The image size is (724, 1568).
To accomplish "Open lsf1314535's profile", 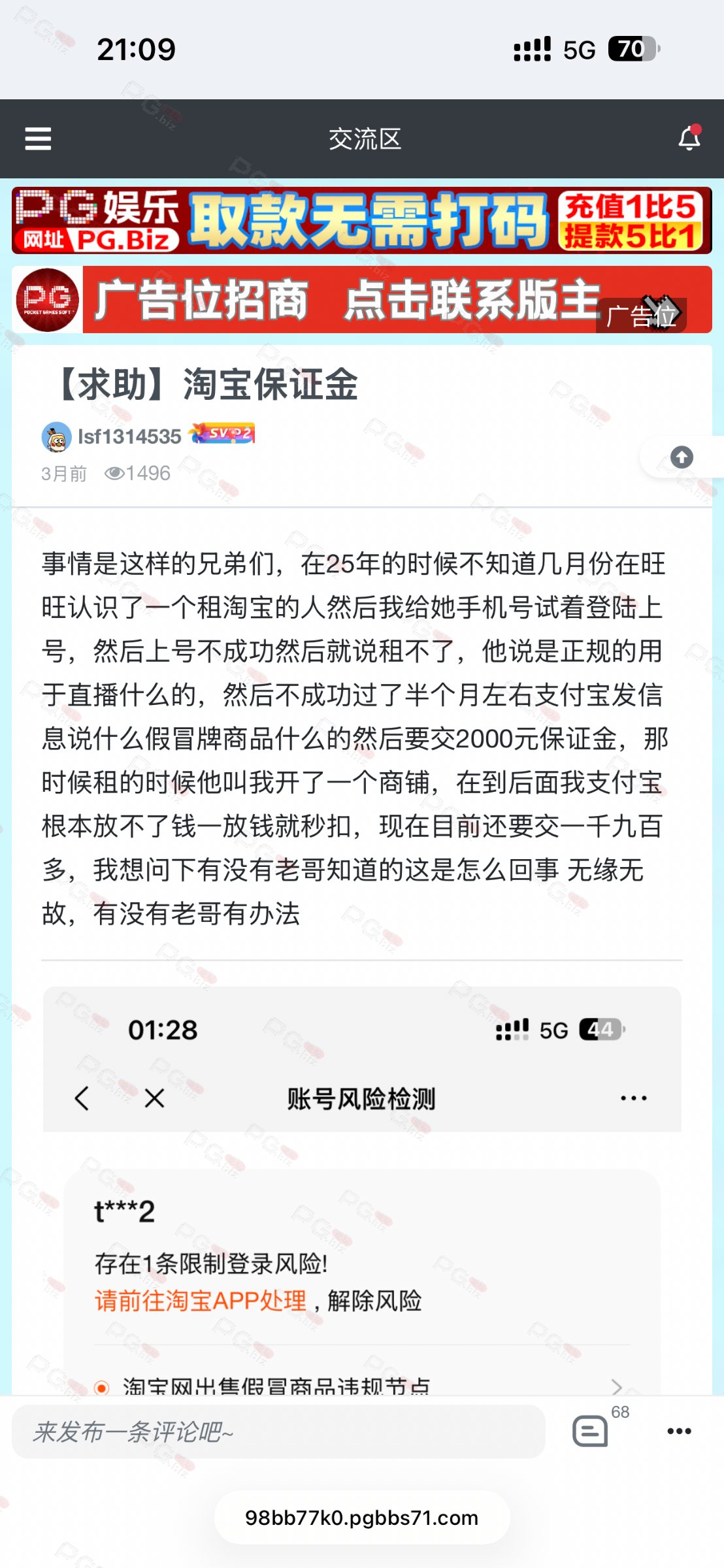I will tap(129, 436).
